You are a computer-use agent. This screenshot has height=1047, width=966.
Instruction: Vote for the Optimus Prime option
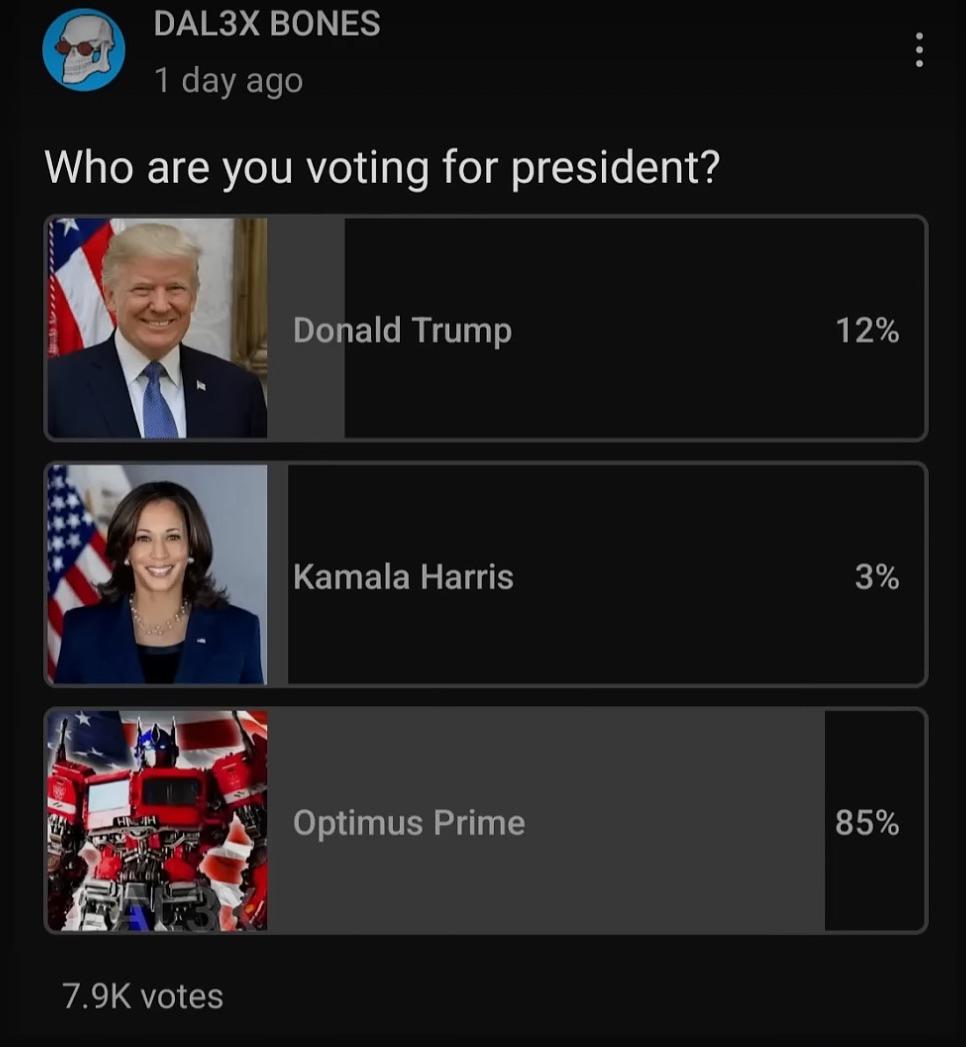(x=485, y=821)
